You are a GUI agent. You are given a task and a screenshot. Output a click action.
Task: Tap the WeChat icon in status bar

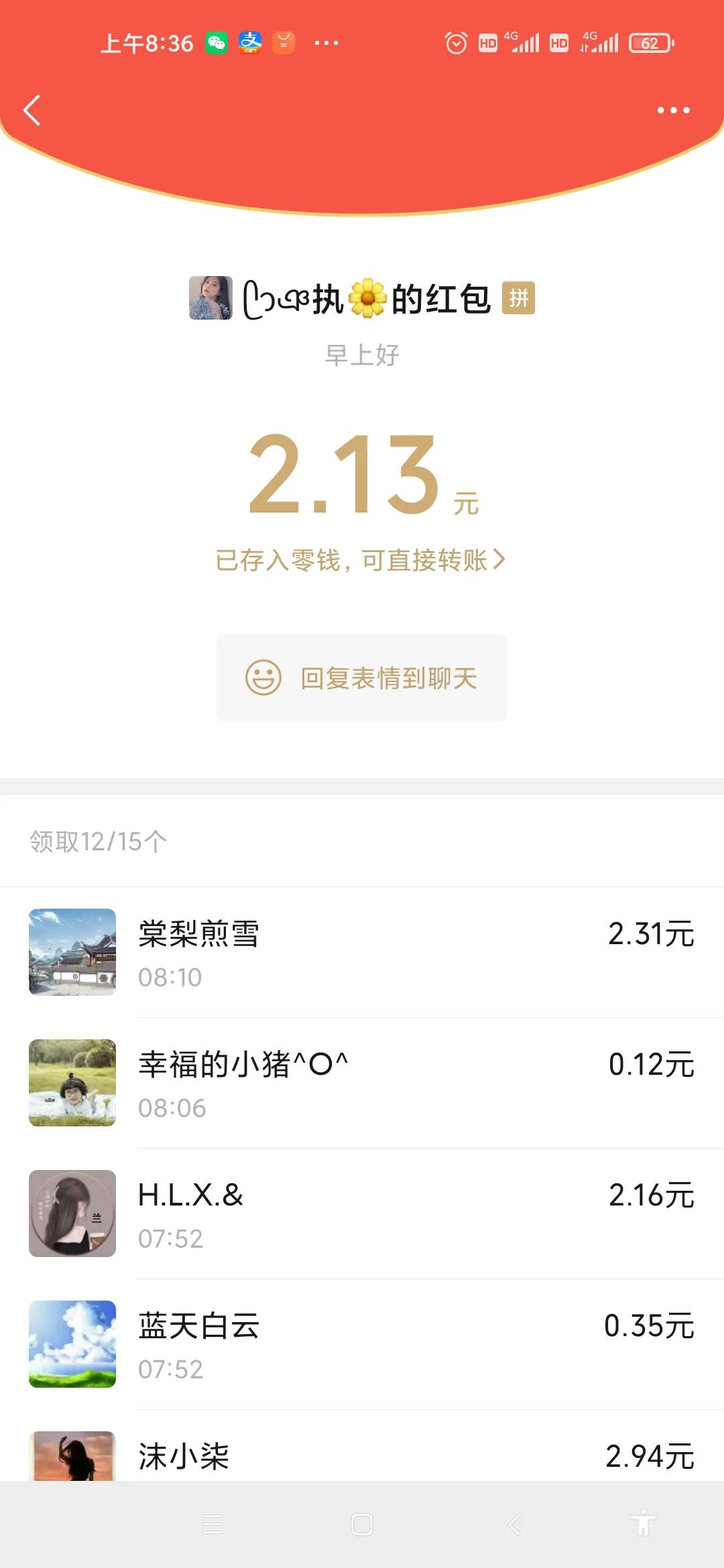coord(216,42)
